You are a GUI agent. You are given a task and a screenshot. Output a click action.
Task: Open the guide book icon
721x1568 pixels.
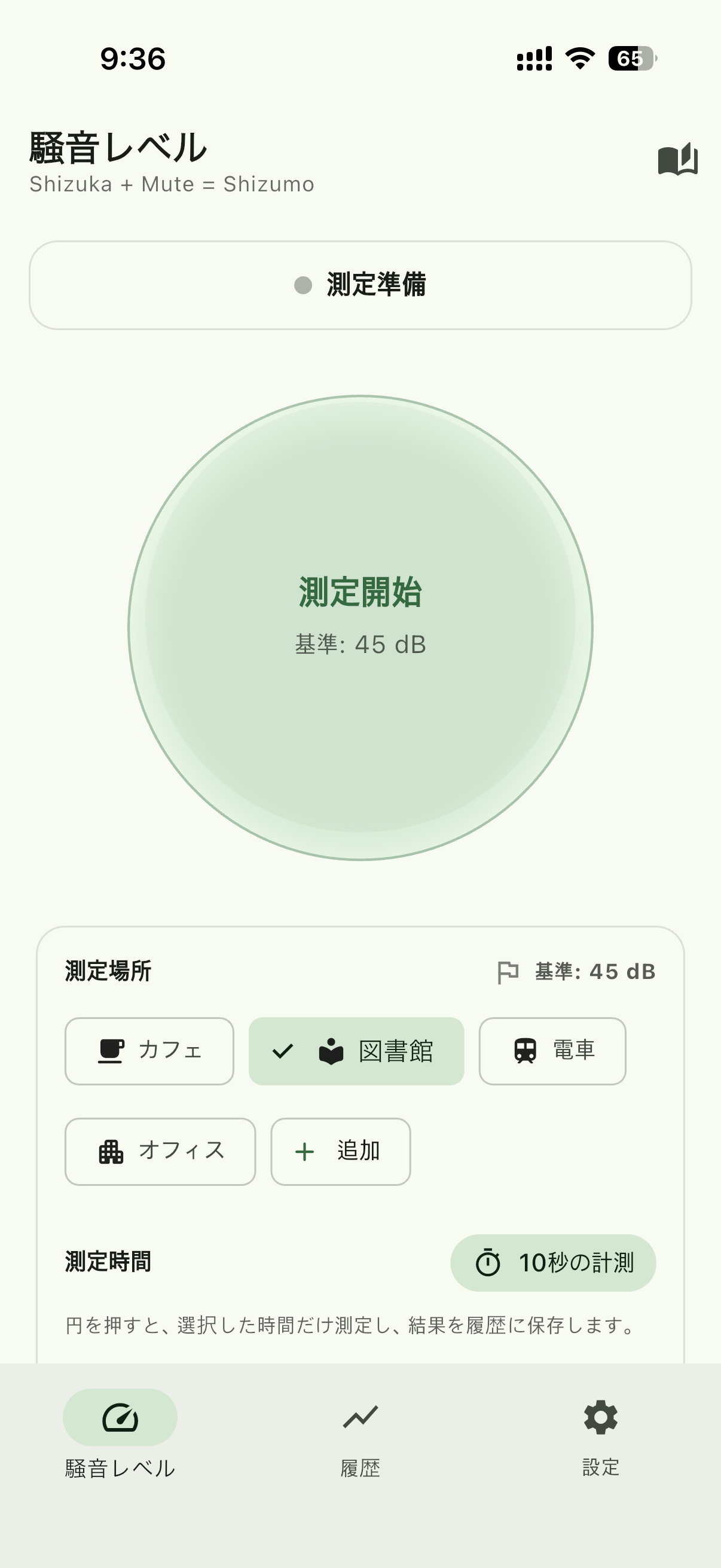tap(677, 160)
